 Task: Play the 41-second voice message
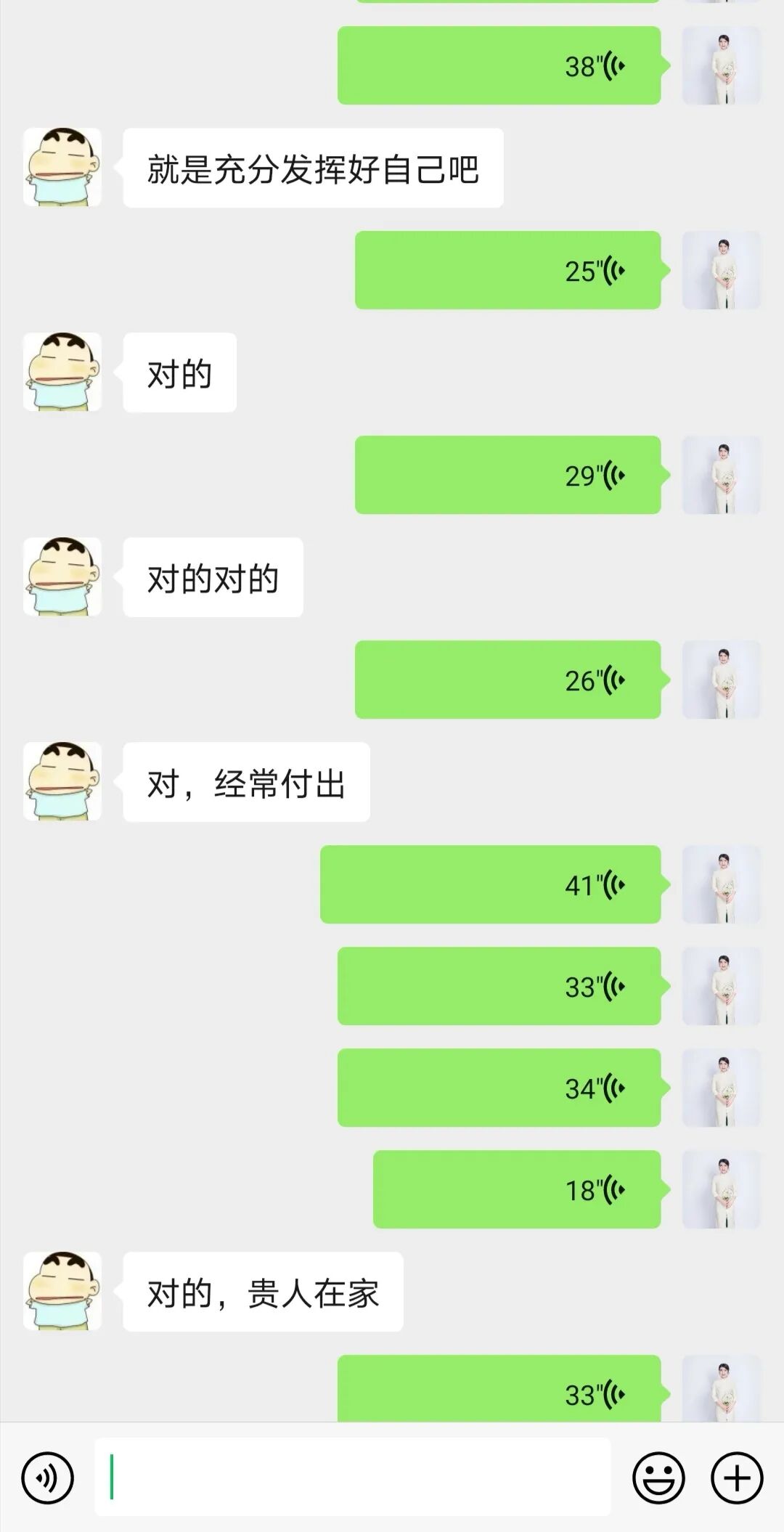pyautogui.click(x=491, y=884)
